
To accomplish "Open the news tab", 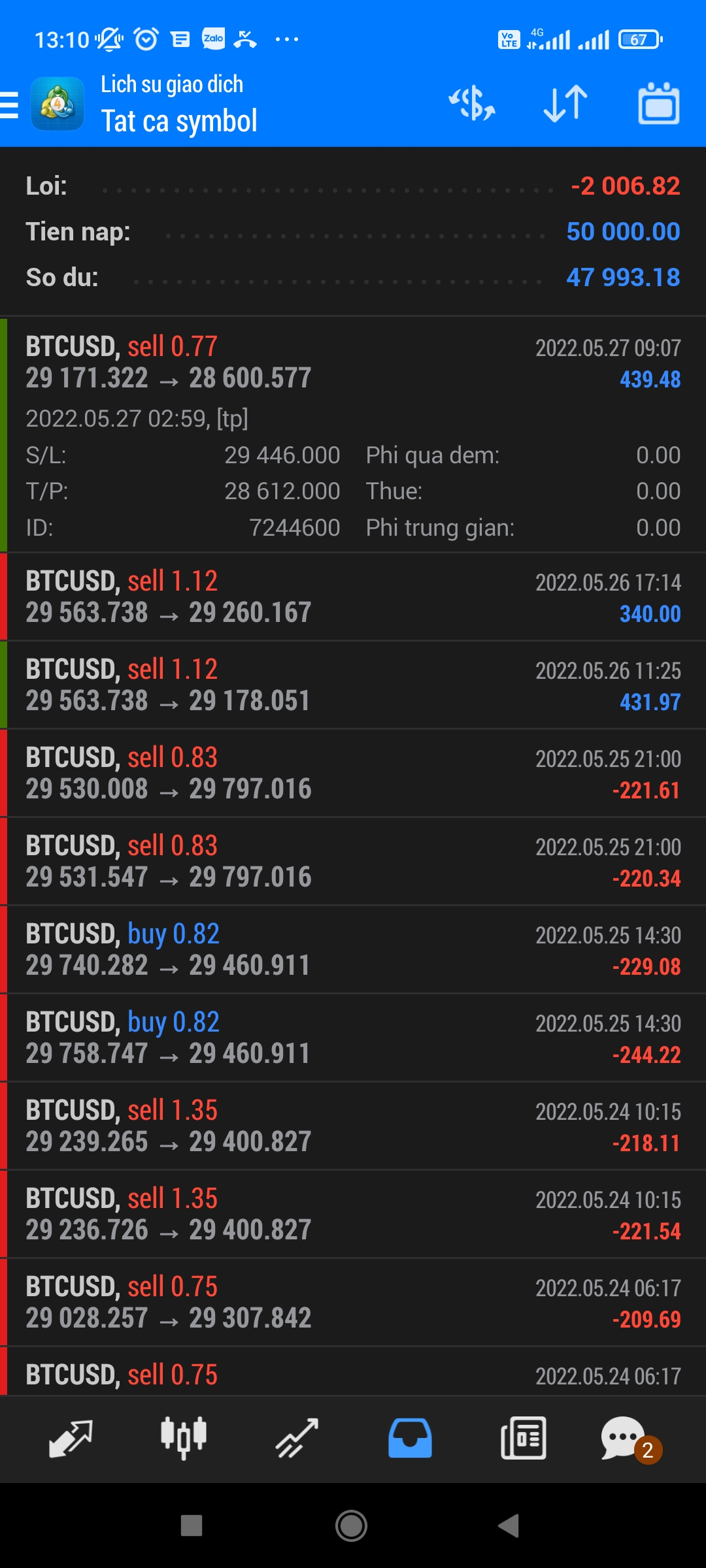I will 523,1439.
